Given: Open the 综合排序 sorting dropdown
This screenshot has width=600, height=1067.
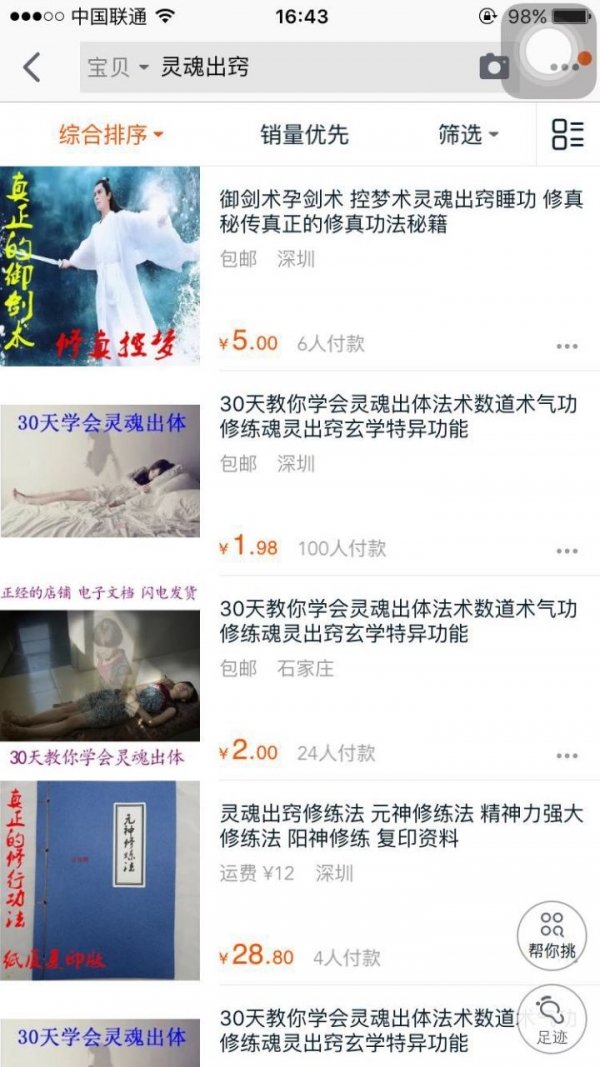Looking at the screenshot, I should [110, 135].
